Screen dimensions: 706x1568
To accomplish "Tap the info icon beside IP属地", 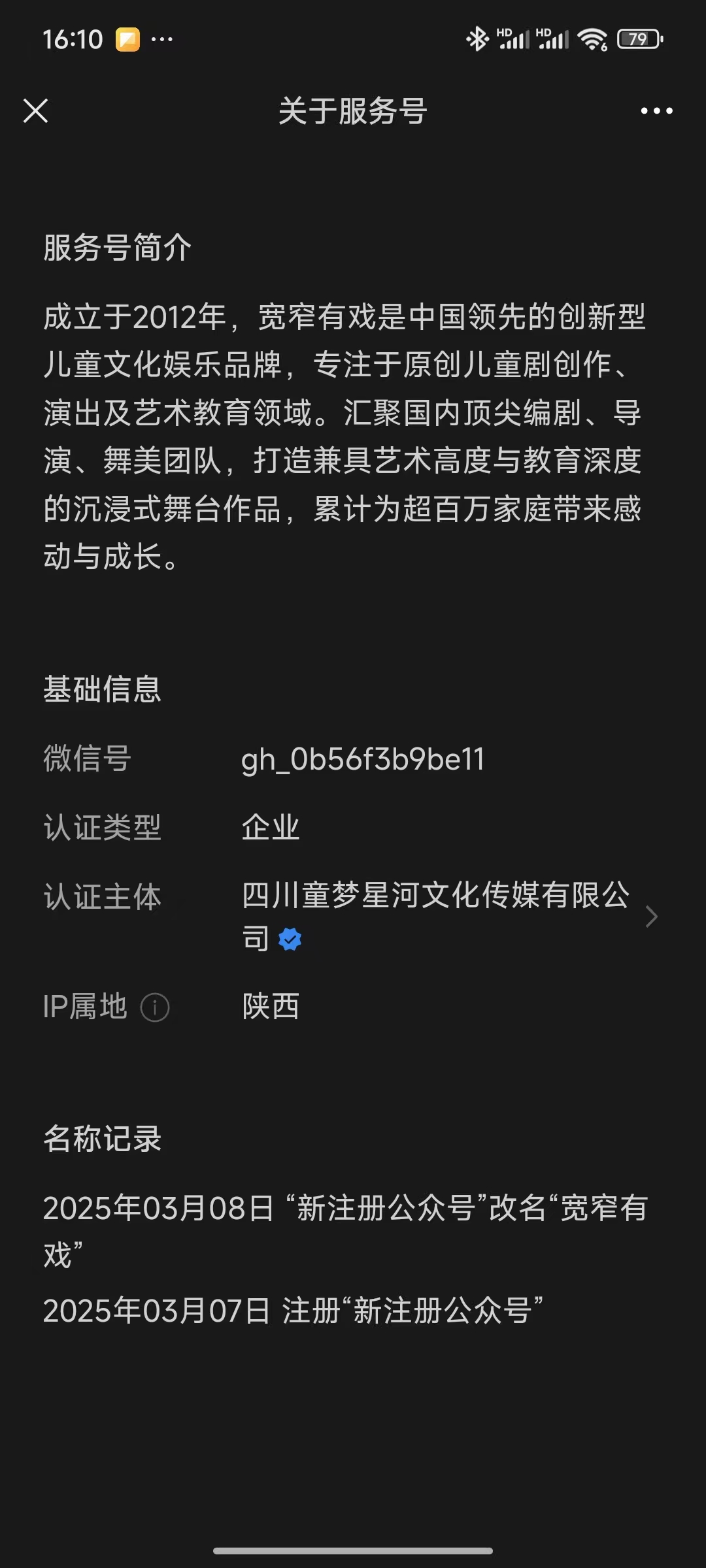I will (155, 1007).
